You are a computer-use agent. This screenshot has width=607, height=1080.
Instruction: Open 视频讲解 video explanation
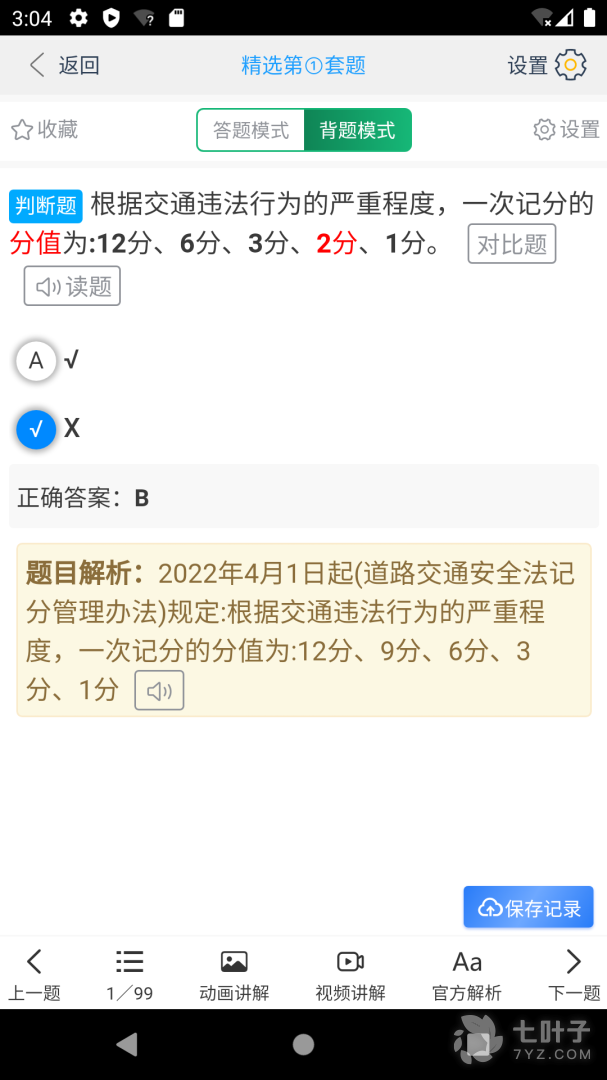click(351, 975)
